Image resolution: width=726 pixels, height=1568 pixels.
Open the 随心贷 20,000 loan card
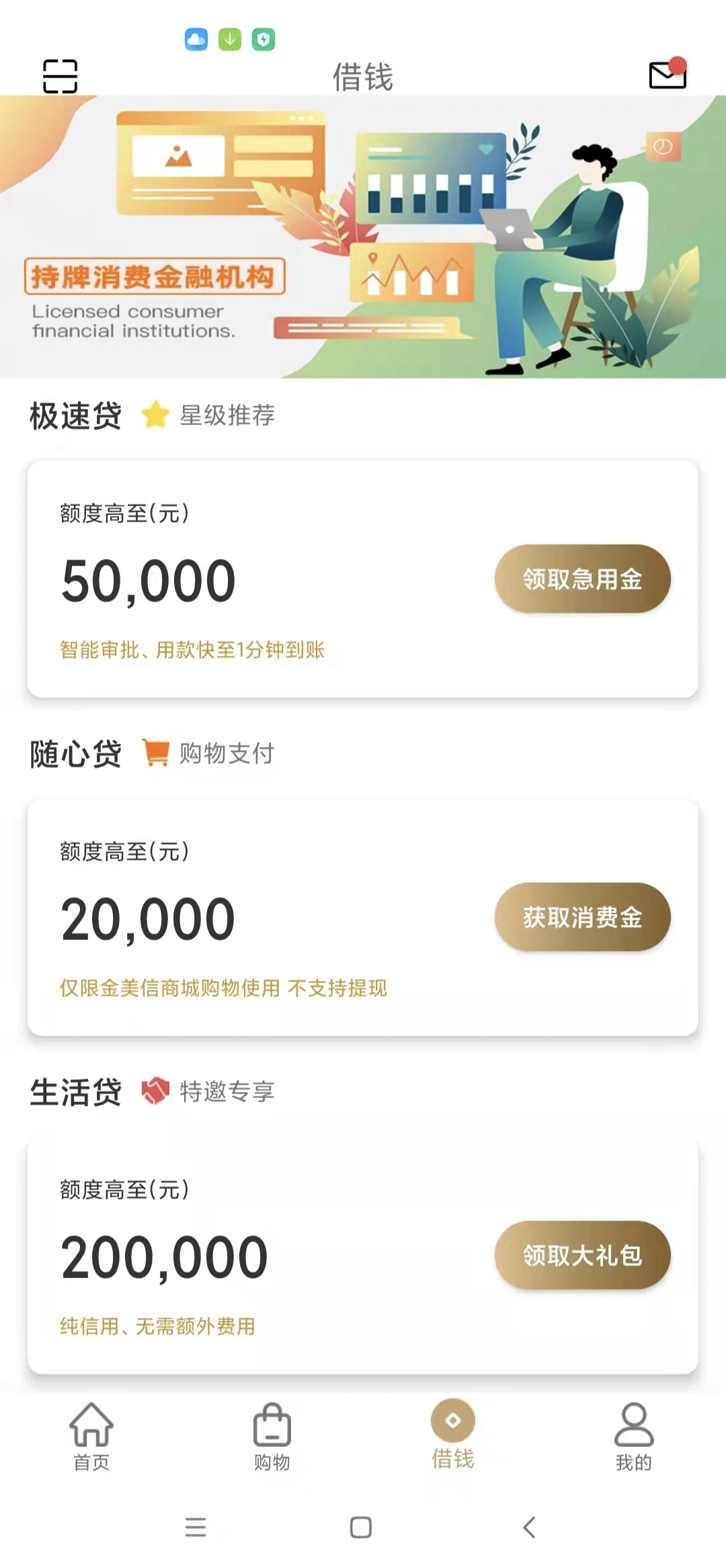(x=363, y=917)
